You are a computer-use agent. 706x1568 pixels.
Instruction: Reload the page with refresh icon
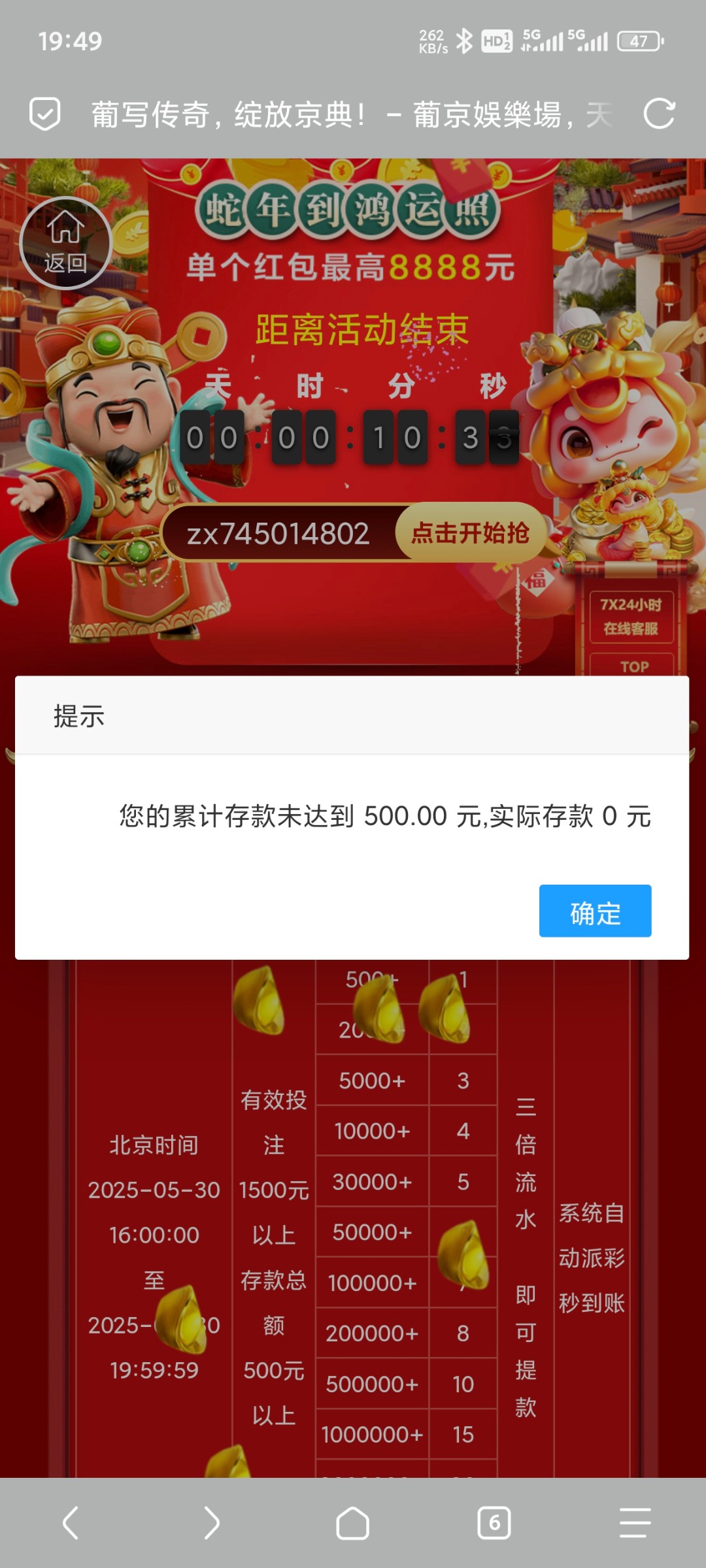pos(658,114)
